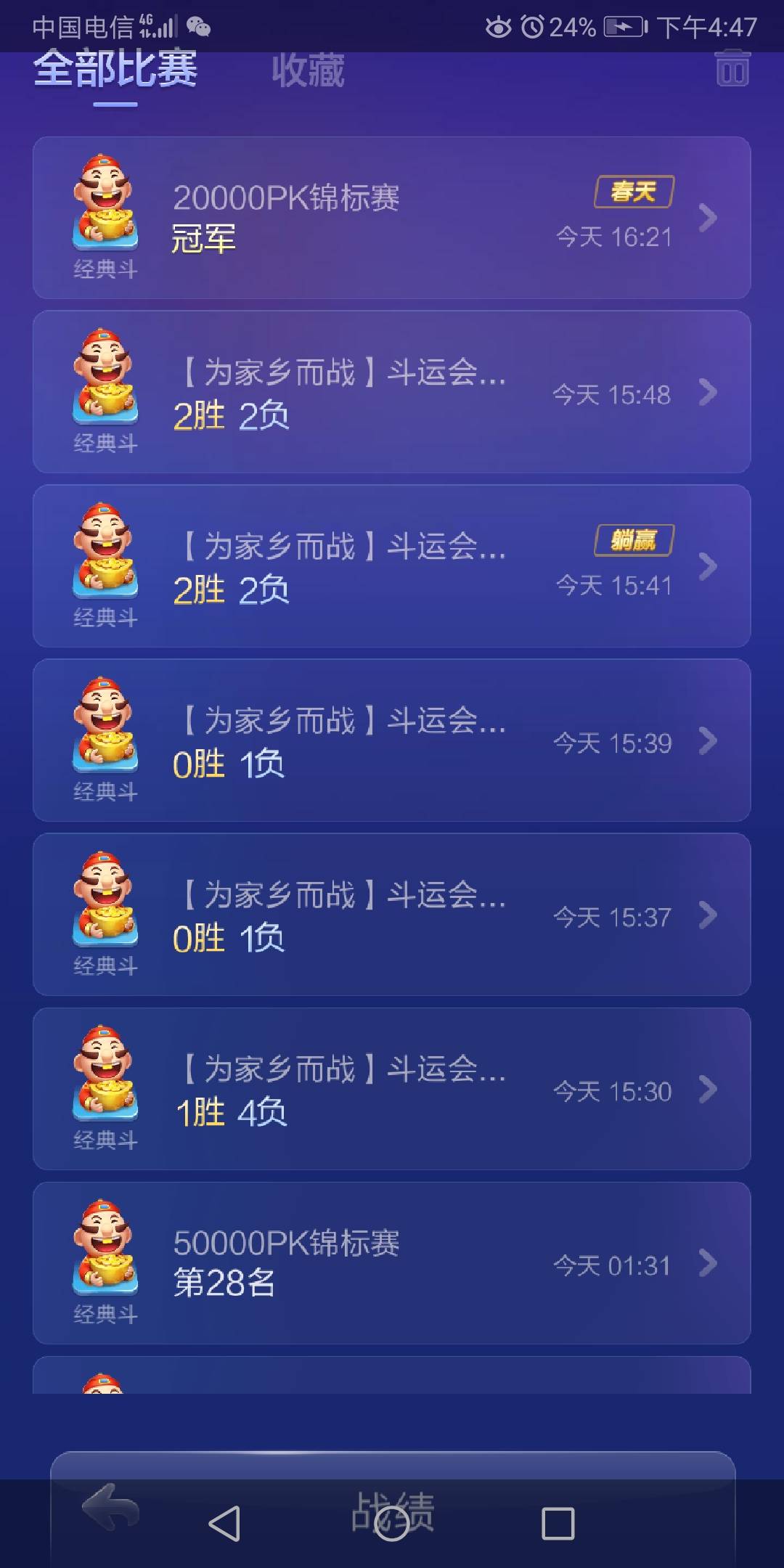784x1568 pixels.
Task: Tap the Android recent apps square button
Action: coord(558,1523)
